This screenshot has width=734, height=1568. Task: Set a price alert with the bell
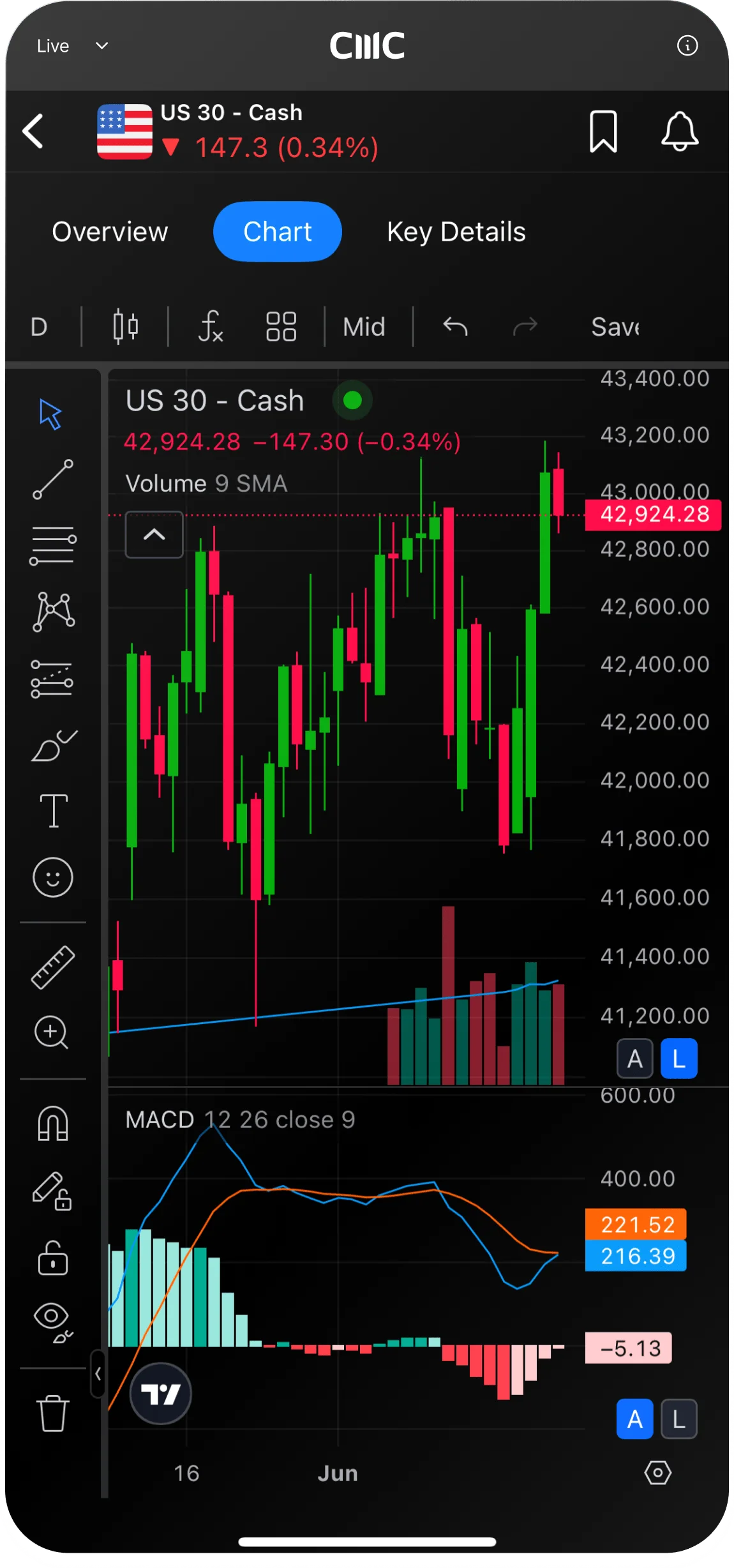(x=679, y=132)
